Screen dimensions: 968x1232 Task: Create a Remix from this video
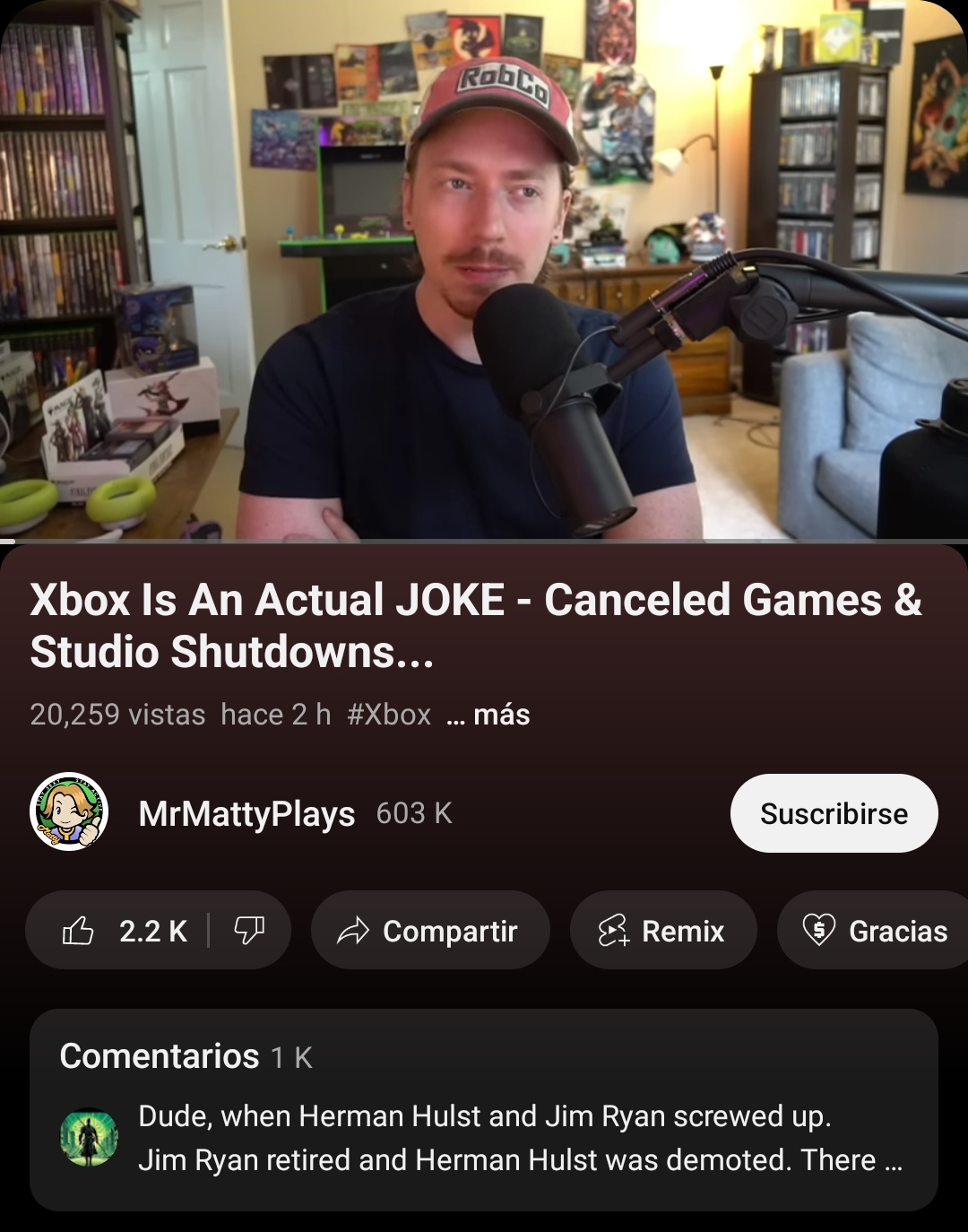tap(662, 931)
